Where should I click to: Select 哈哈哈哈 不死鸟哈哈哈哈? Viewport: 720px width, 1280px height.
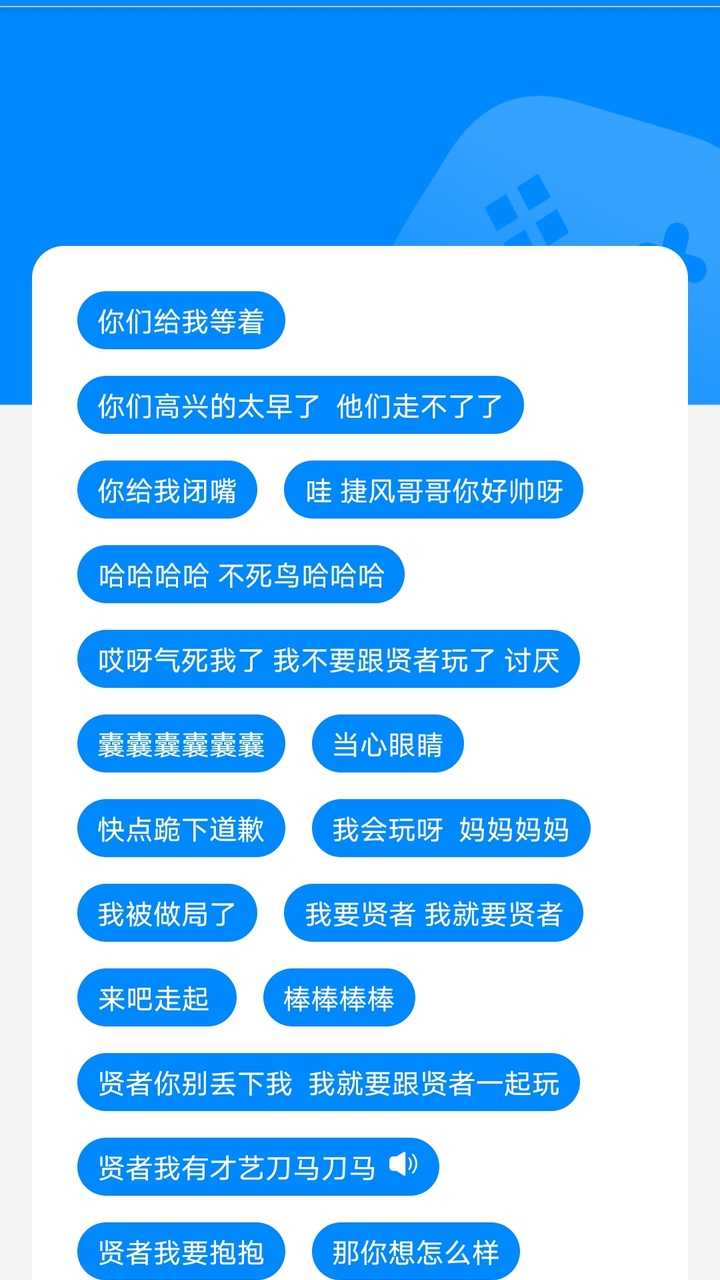240,575
